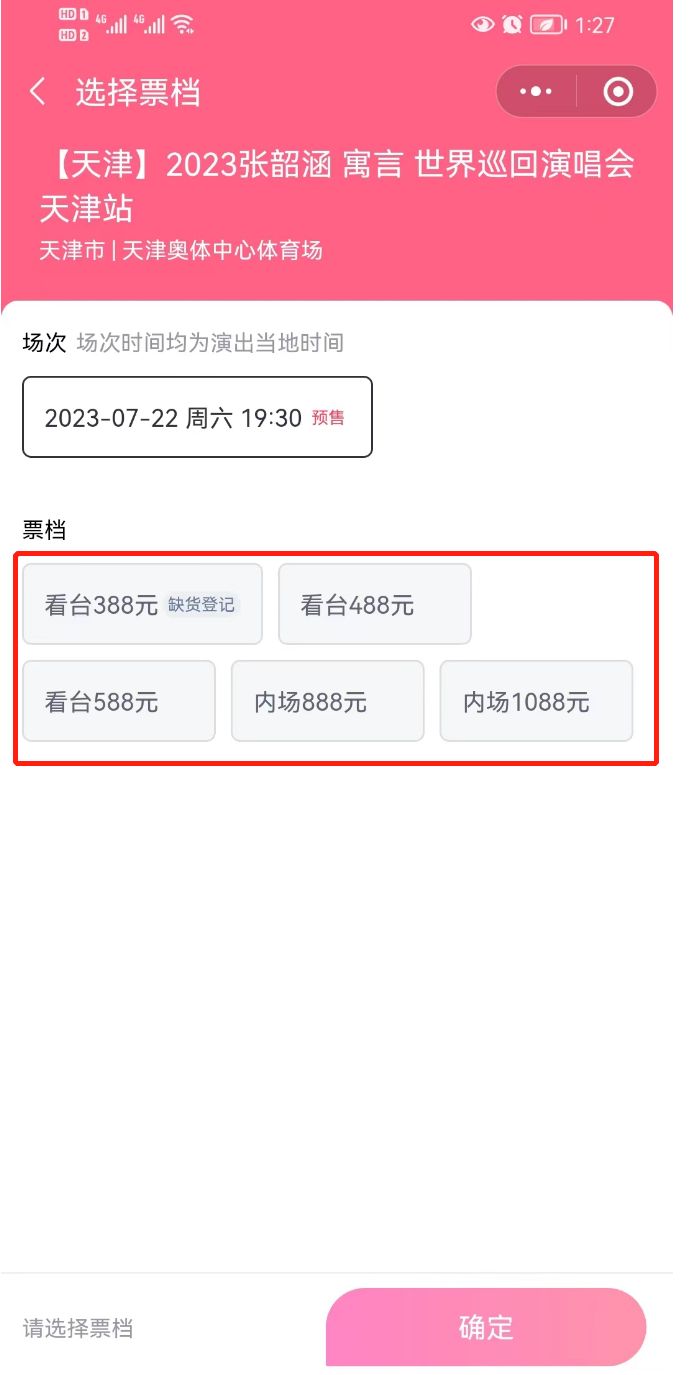Select the 内场1088元 ticket tier

point(536,701)
